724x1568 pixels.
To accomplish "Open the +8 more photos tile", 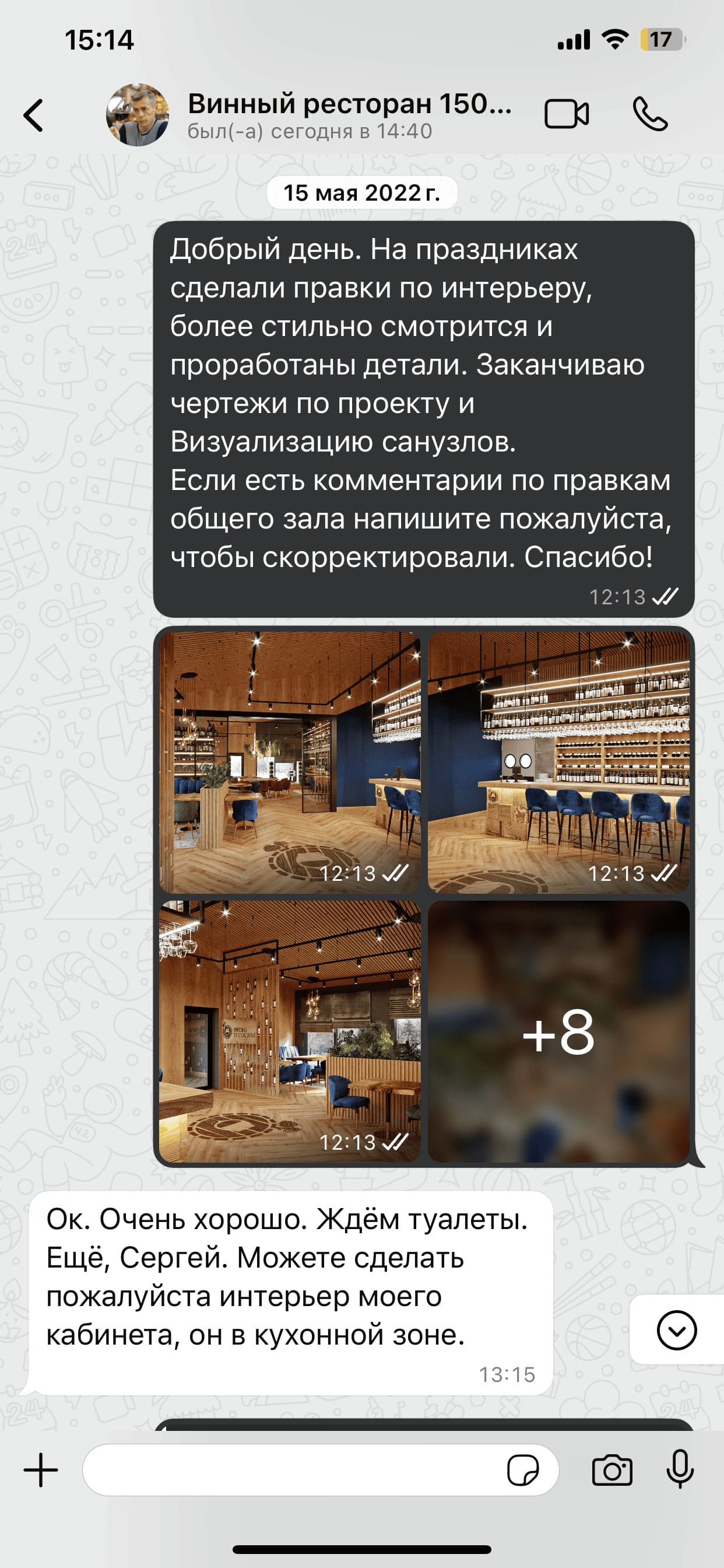I will click(558, 1031).
